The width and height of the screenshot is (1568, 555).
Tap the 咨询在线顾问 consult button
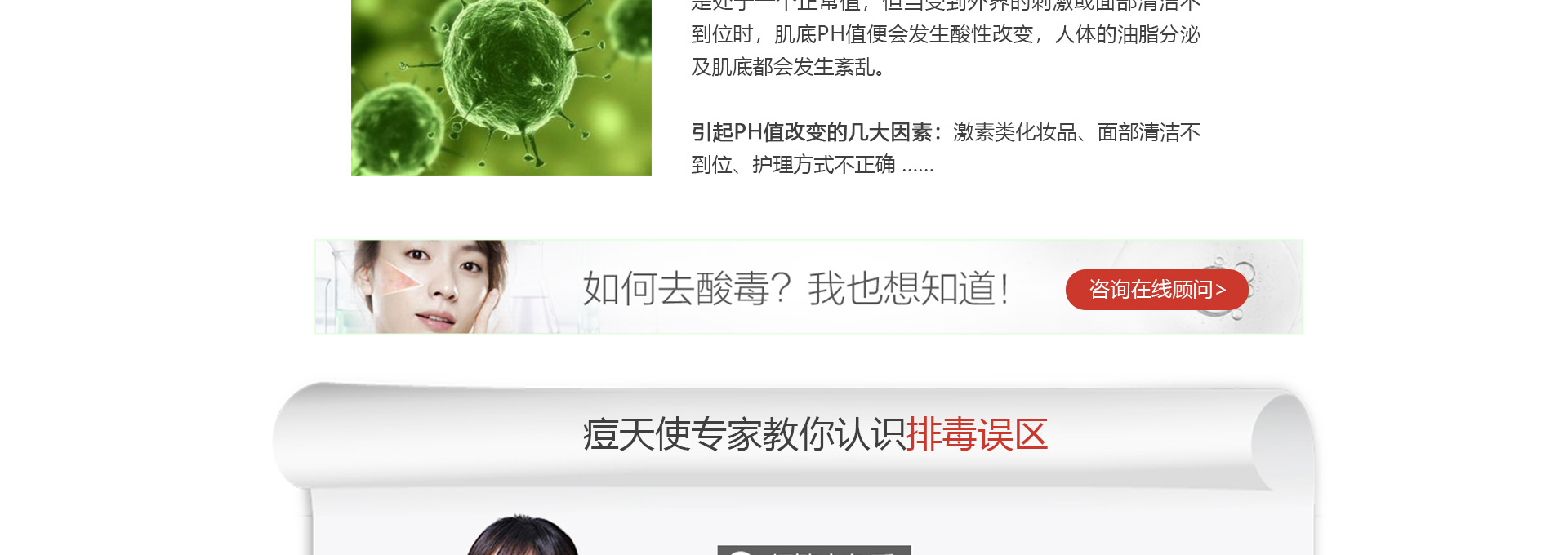pos(1156,290)
